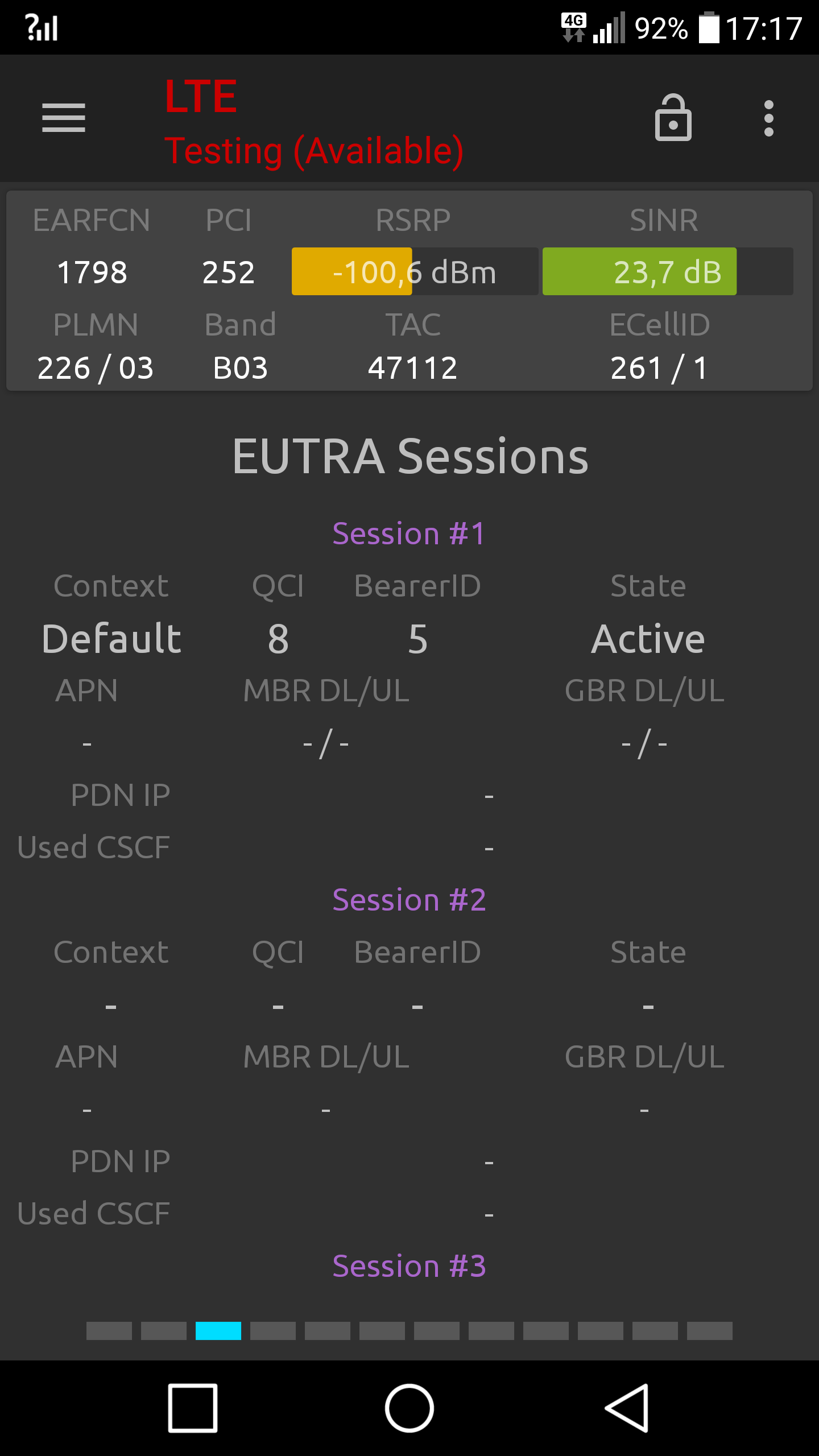Go to the home screen
The width and height of the screenshot is (819, 1456).
click(409, 1408)
